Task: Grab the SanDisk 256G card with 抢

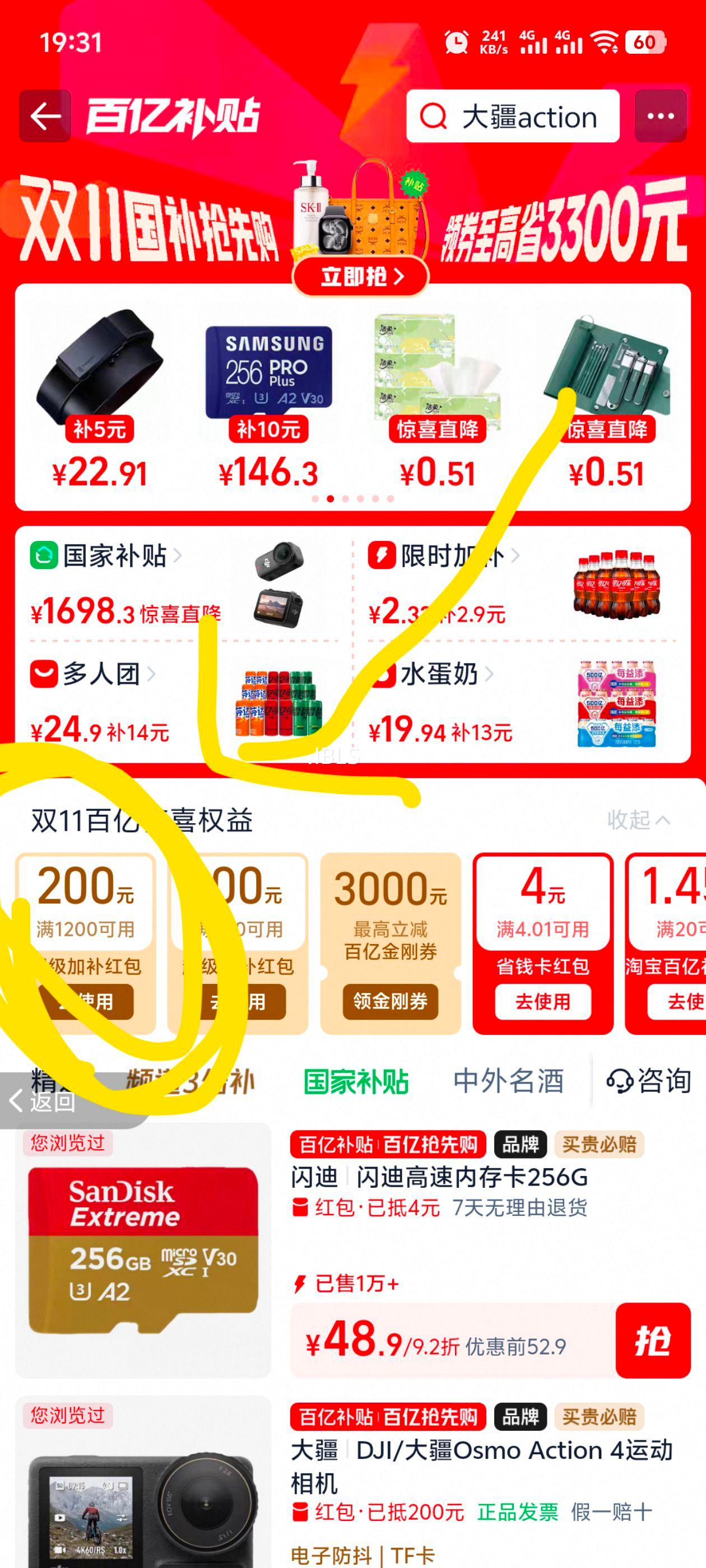Action: click(x=652, y=1340)
